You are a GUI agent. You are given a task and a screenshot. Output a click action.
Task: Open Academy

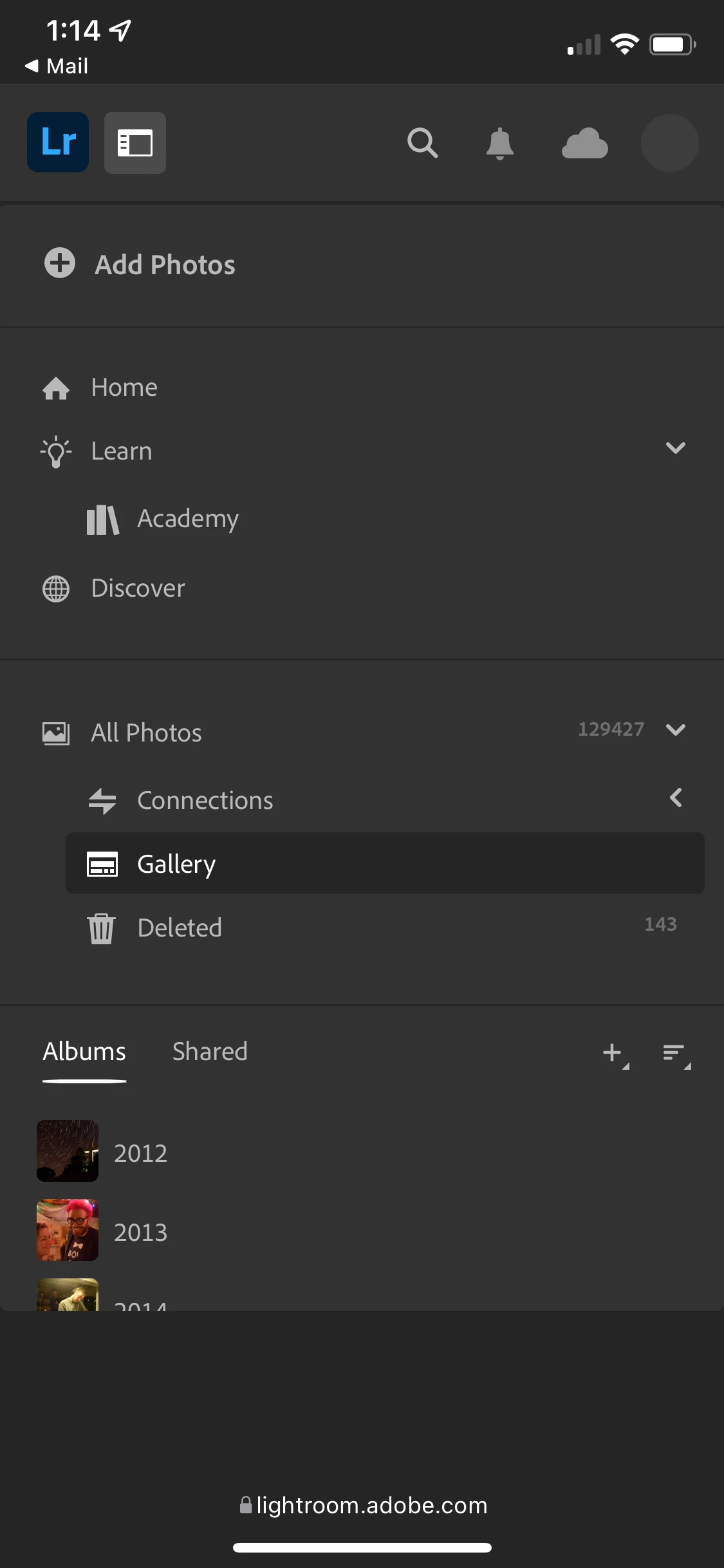pyautogui.click(x=187, y=519)
